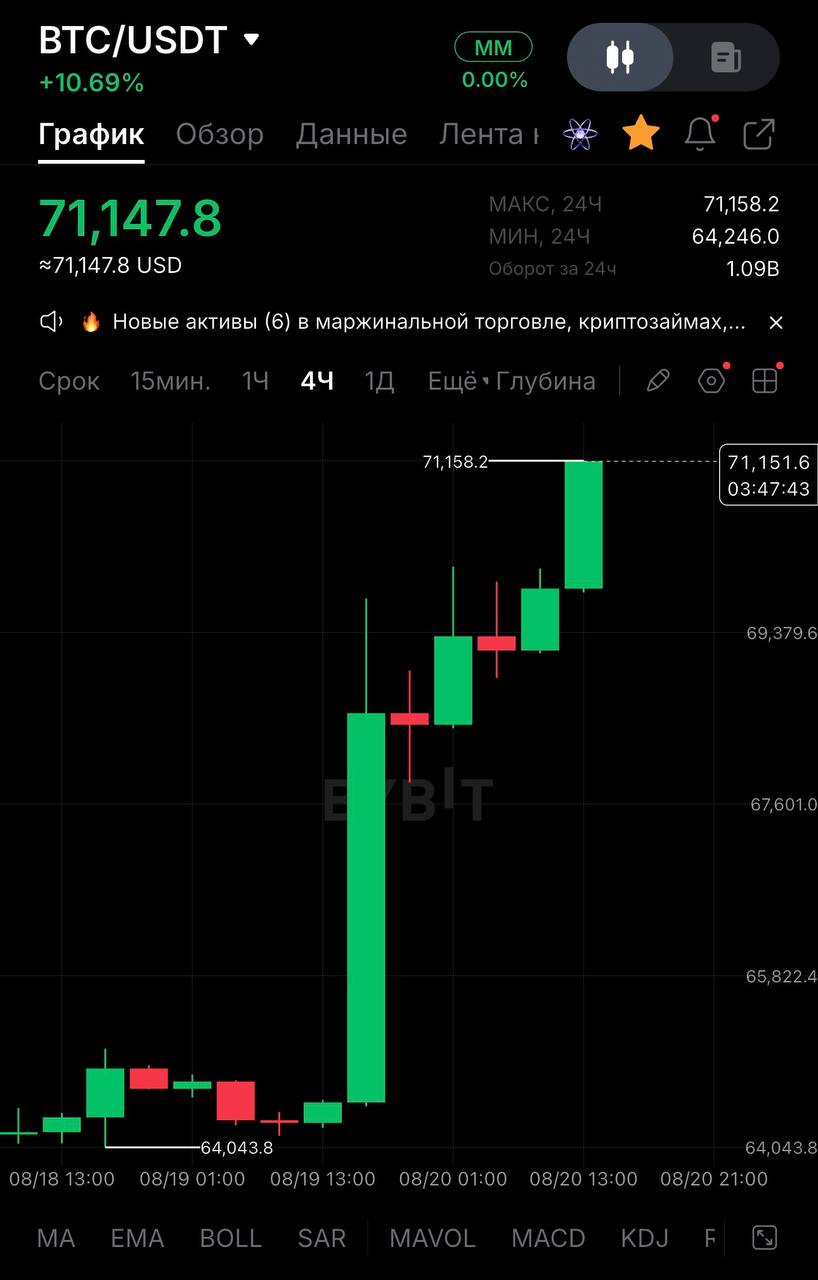Open the external share icon
Image resolution: width=818 pixels, height=1280 pixels.
coord(760,134)
